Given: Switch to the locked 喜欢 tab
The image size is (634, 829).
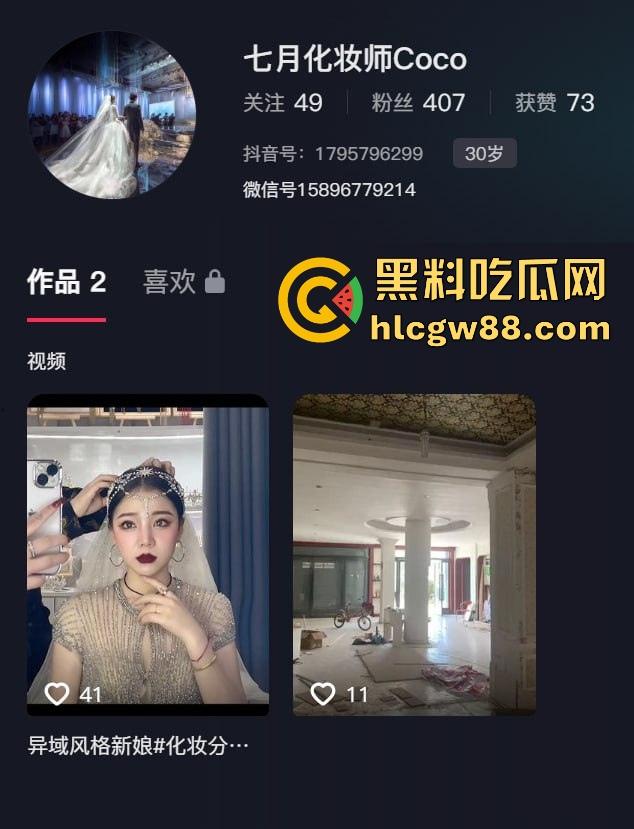Looking at the screenshot, I should click(x=183, y=283).
